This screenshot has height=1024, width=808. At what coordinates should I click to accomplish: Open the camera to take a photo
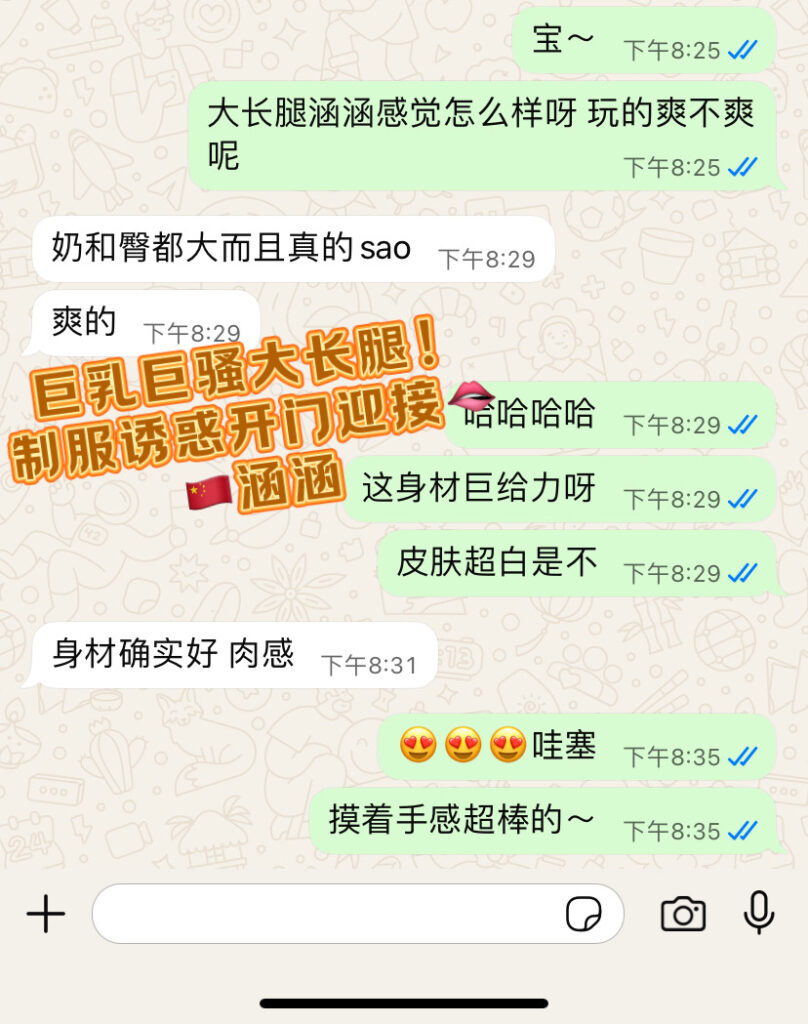(683, 914)
